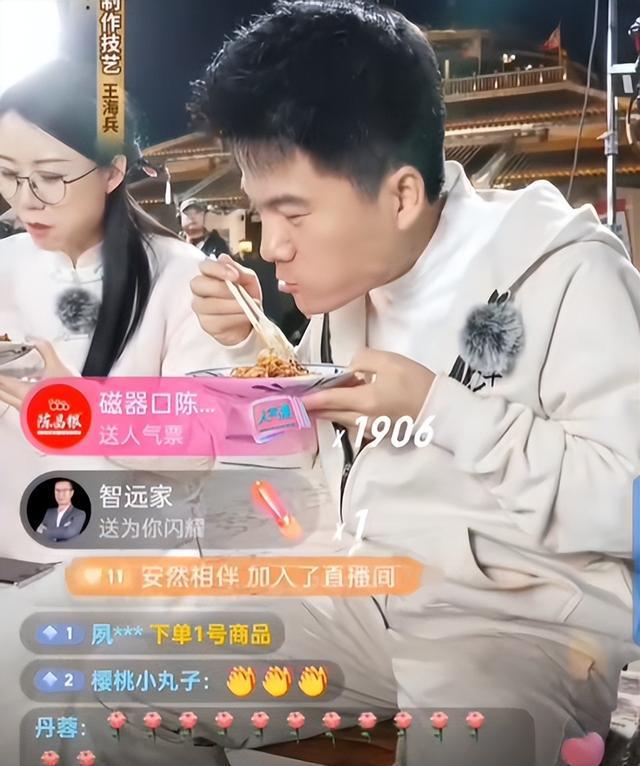Open 丹蓉's rose emoji comment

270,728
